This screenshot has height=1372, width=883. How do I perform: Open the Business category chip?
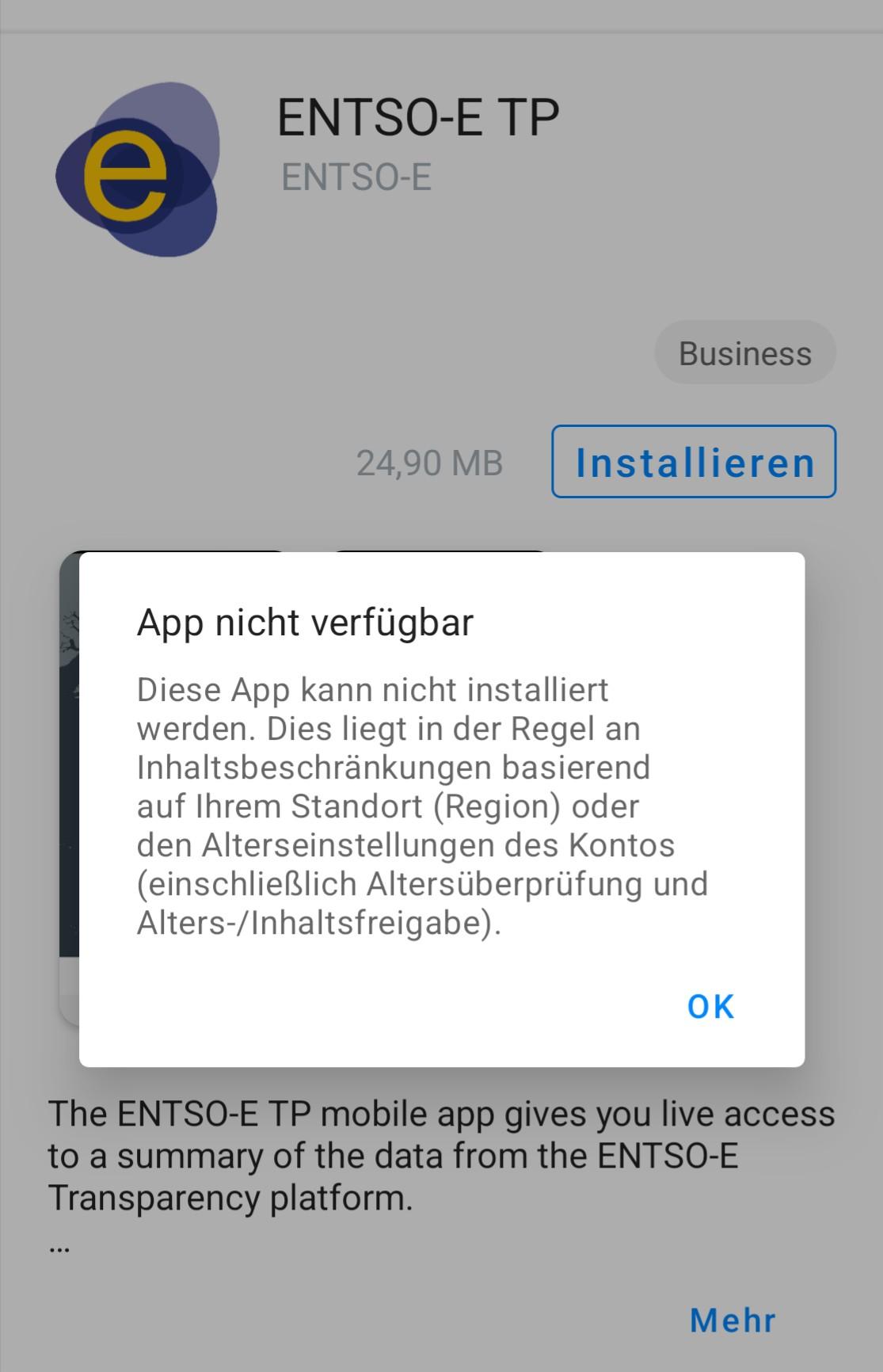744,353
